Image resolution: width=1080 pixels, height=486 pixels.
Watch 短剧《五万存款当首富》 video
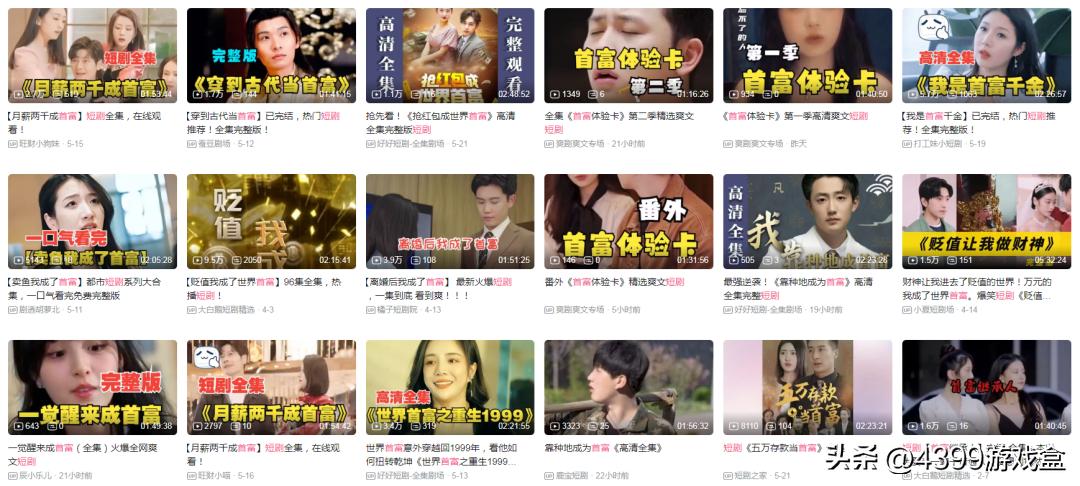pyautogui.click(x=807, y=387)
